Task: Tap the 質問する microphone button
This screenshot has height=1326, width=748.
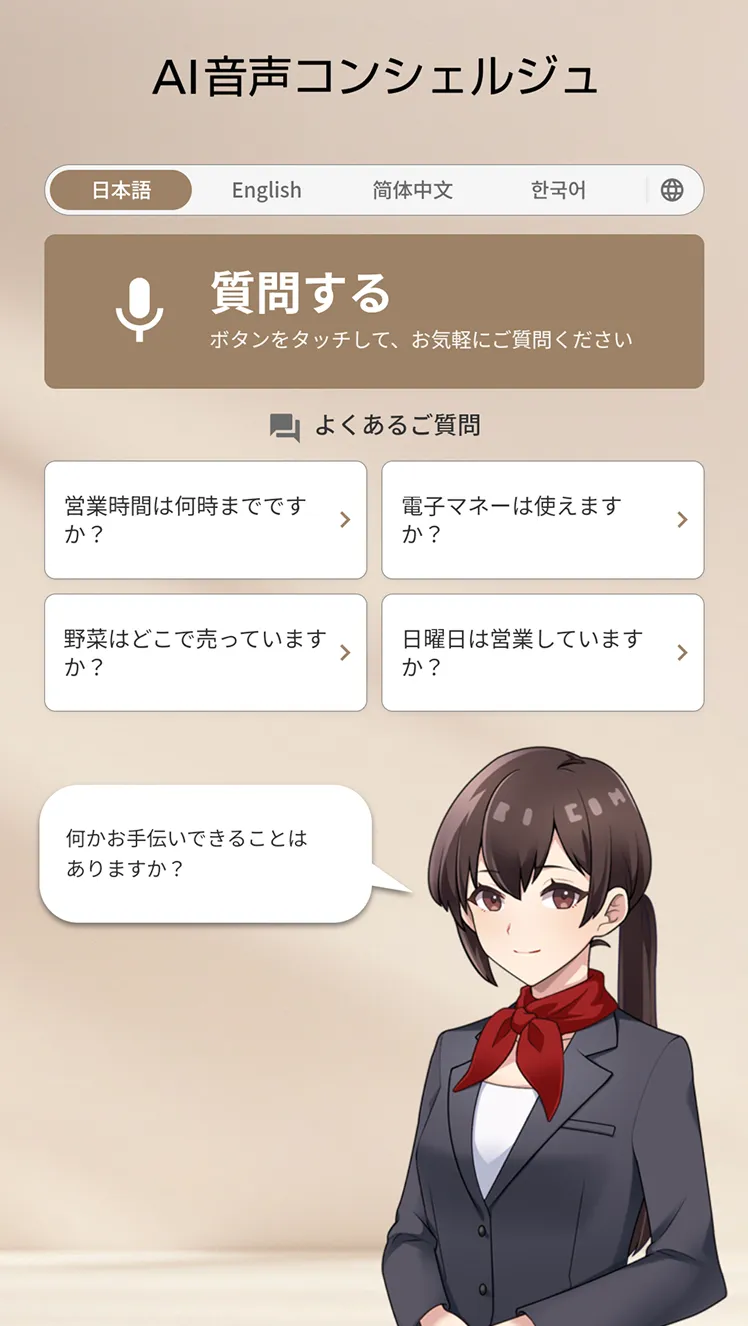Action: (374, 311)
